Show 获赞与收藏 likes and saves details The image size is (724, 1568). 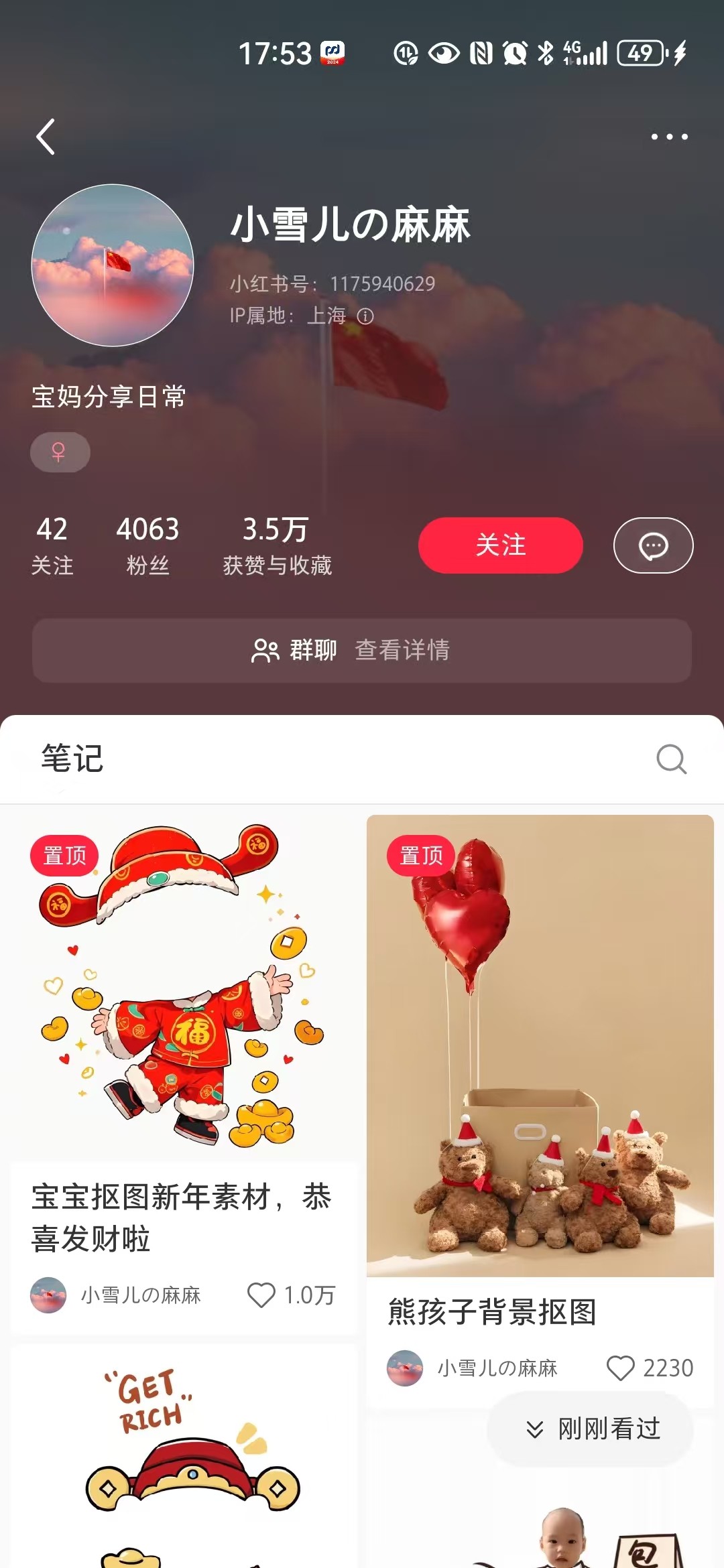coord(277,545)
